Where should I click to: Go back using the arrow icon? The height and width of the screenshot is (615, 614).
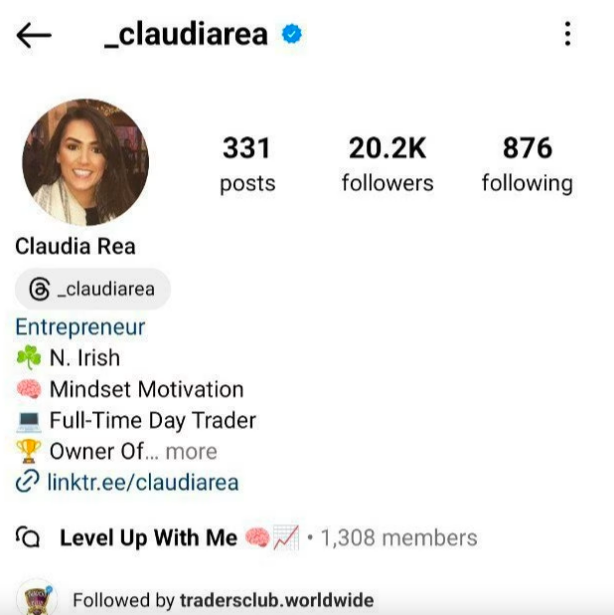[x=33, y=36]
